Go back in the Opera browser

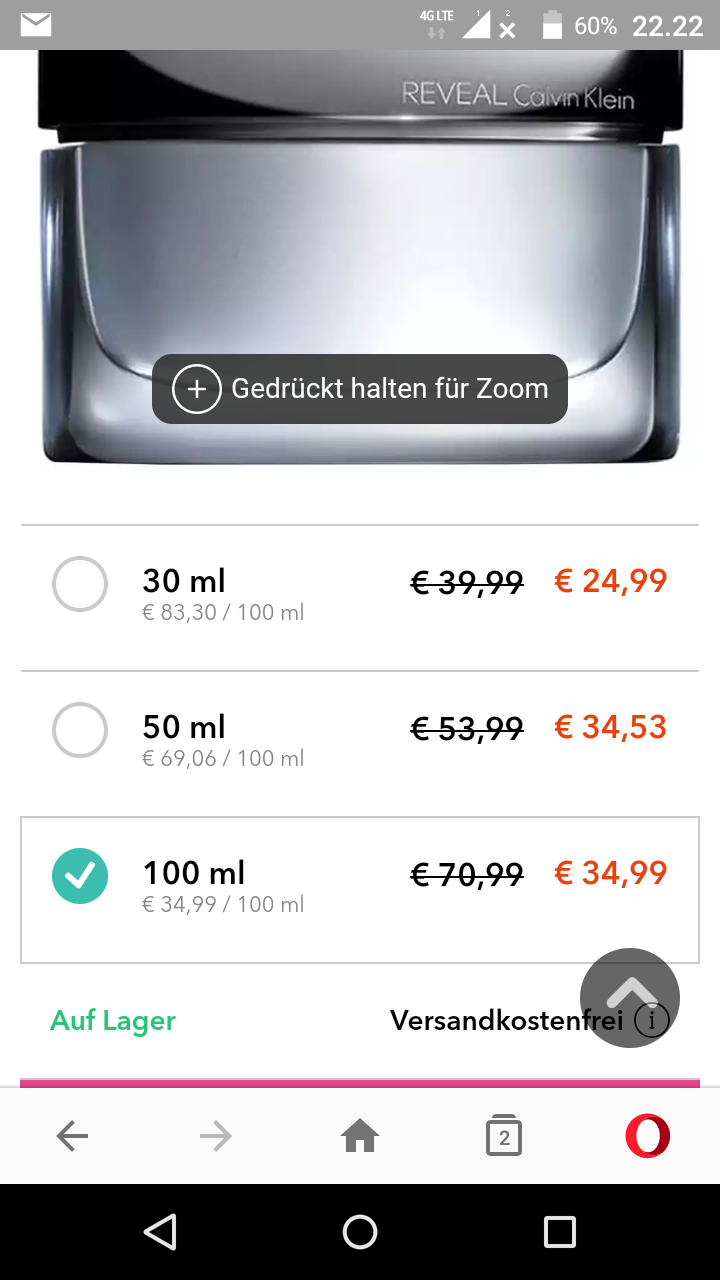(x=72, y=1136)
